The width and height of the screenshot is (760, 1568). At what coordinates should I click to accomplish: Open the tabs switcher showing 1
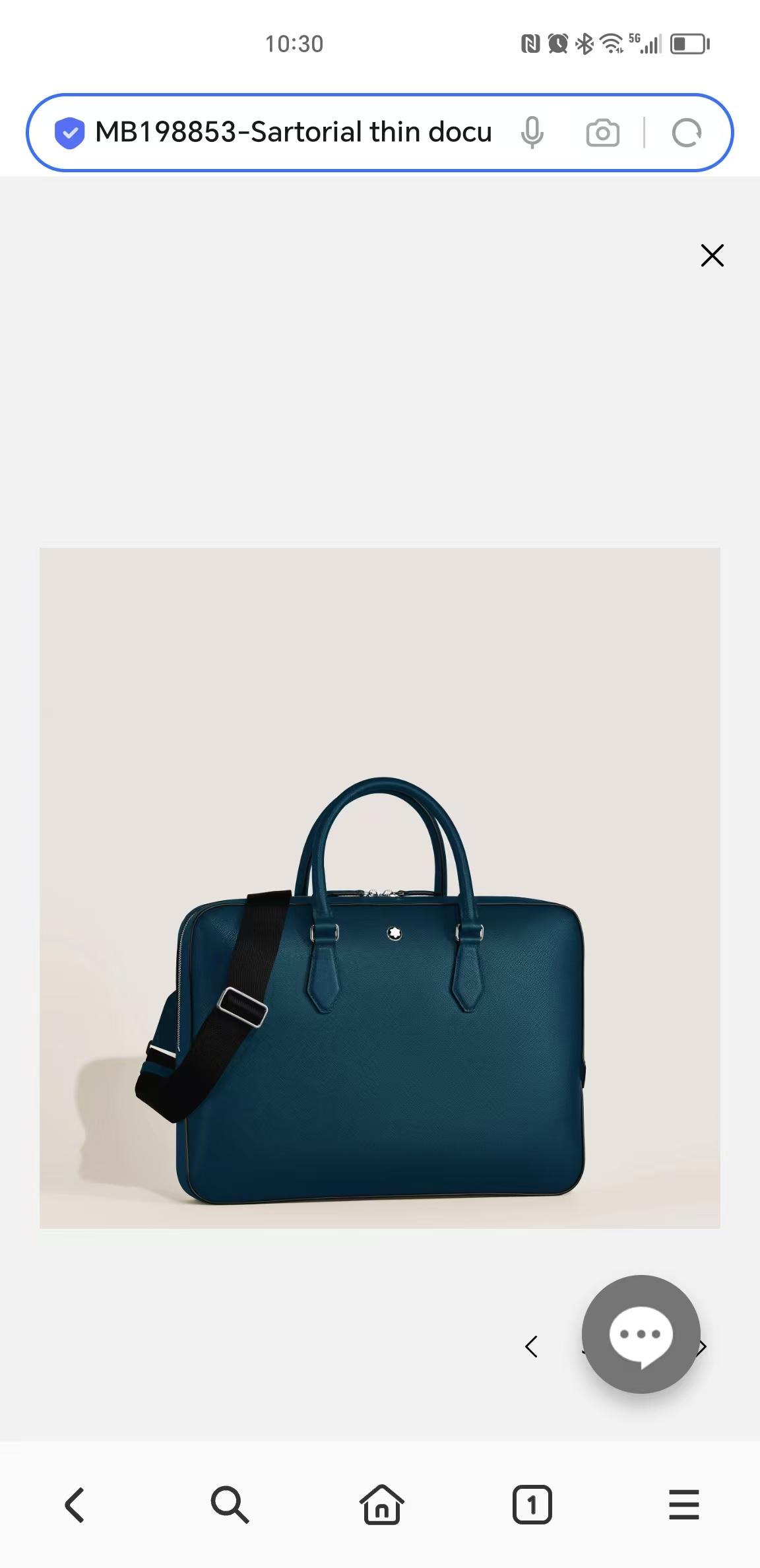[x=532, y=1505]
